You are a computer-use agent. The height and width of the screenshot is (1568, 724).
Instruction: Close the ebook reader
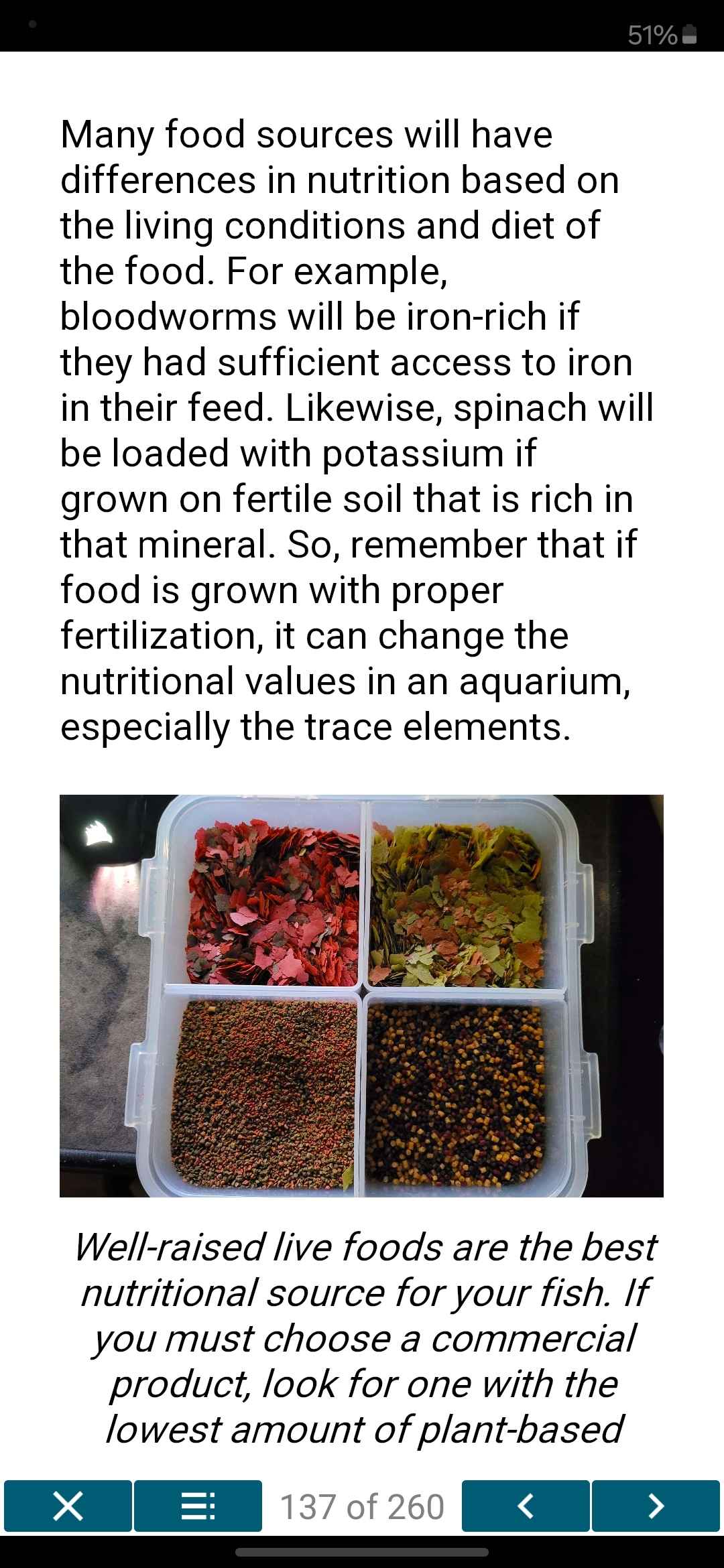coord(68,1506)
